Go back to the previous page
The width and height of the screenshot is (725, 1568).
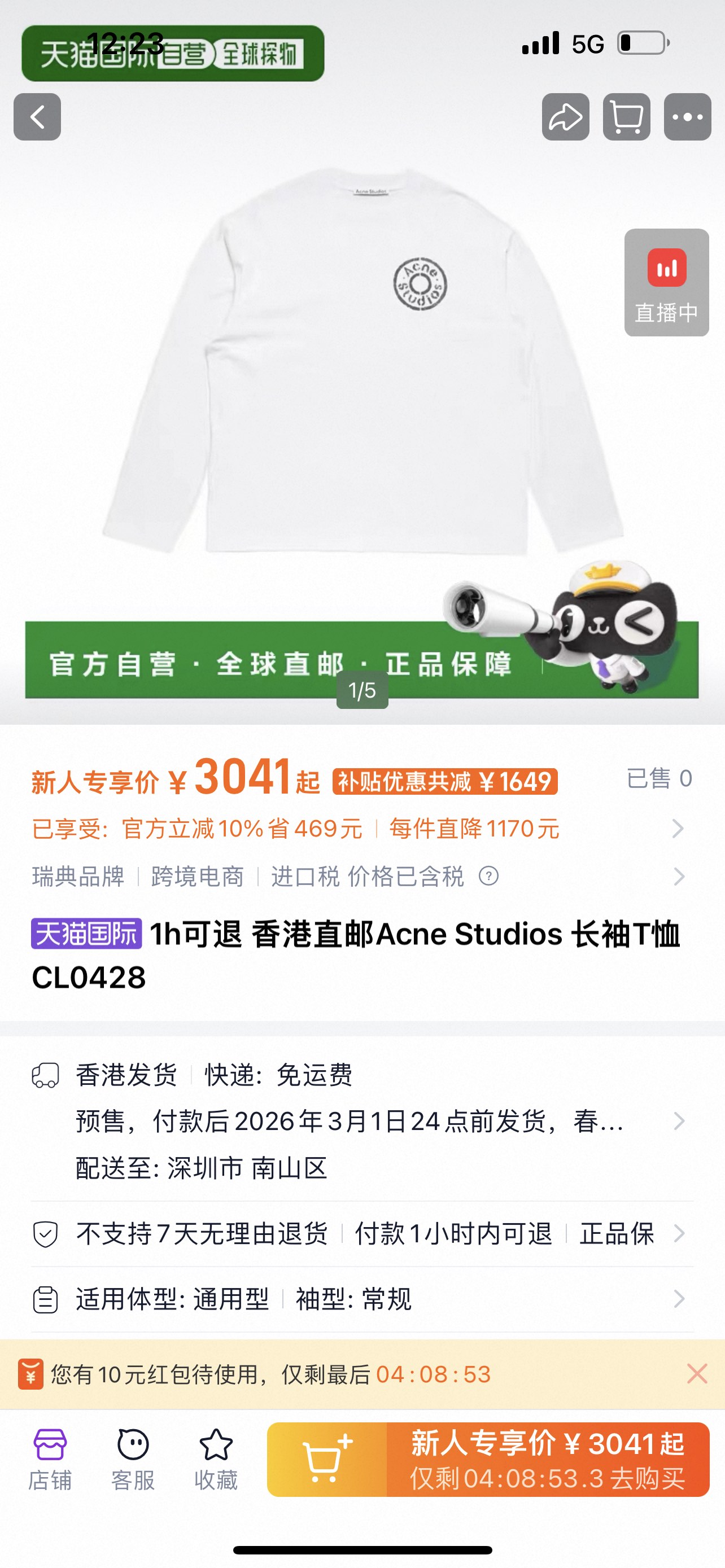37,117
